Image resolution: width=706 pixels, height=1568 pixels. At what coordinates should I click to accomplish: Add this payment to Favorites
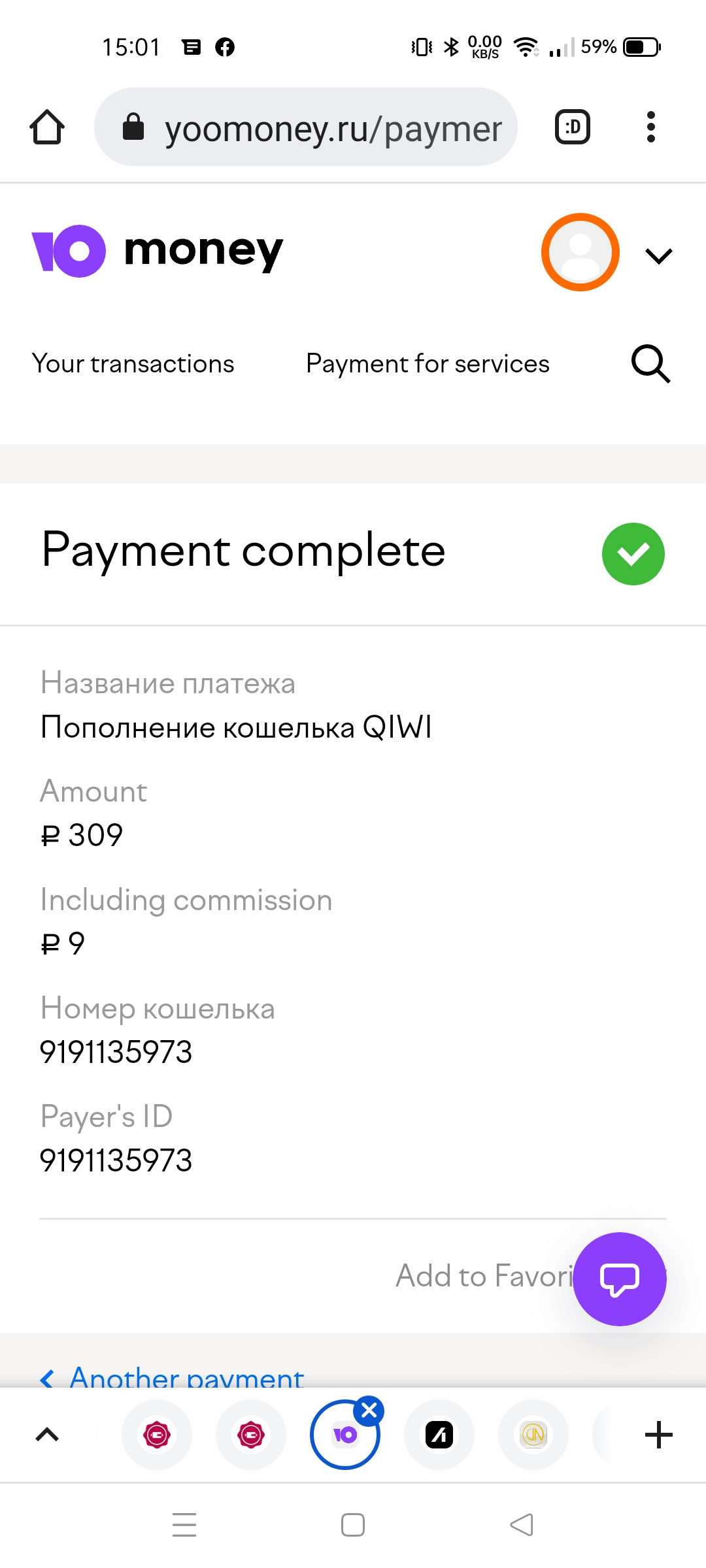tap(484, 1276)
